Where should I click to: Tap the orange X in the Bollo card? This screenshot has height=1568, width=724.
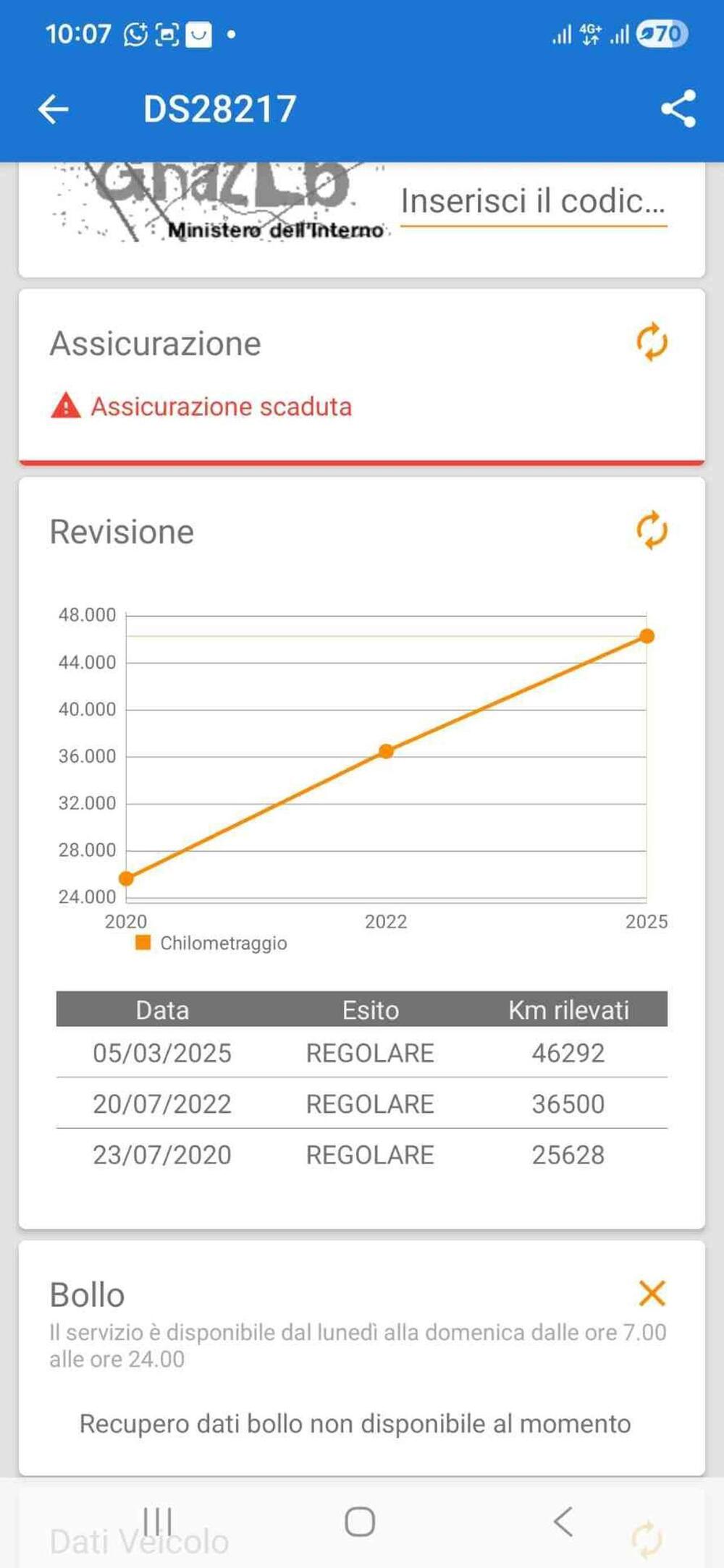tap(652, 1293)
